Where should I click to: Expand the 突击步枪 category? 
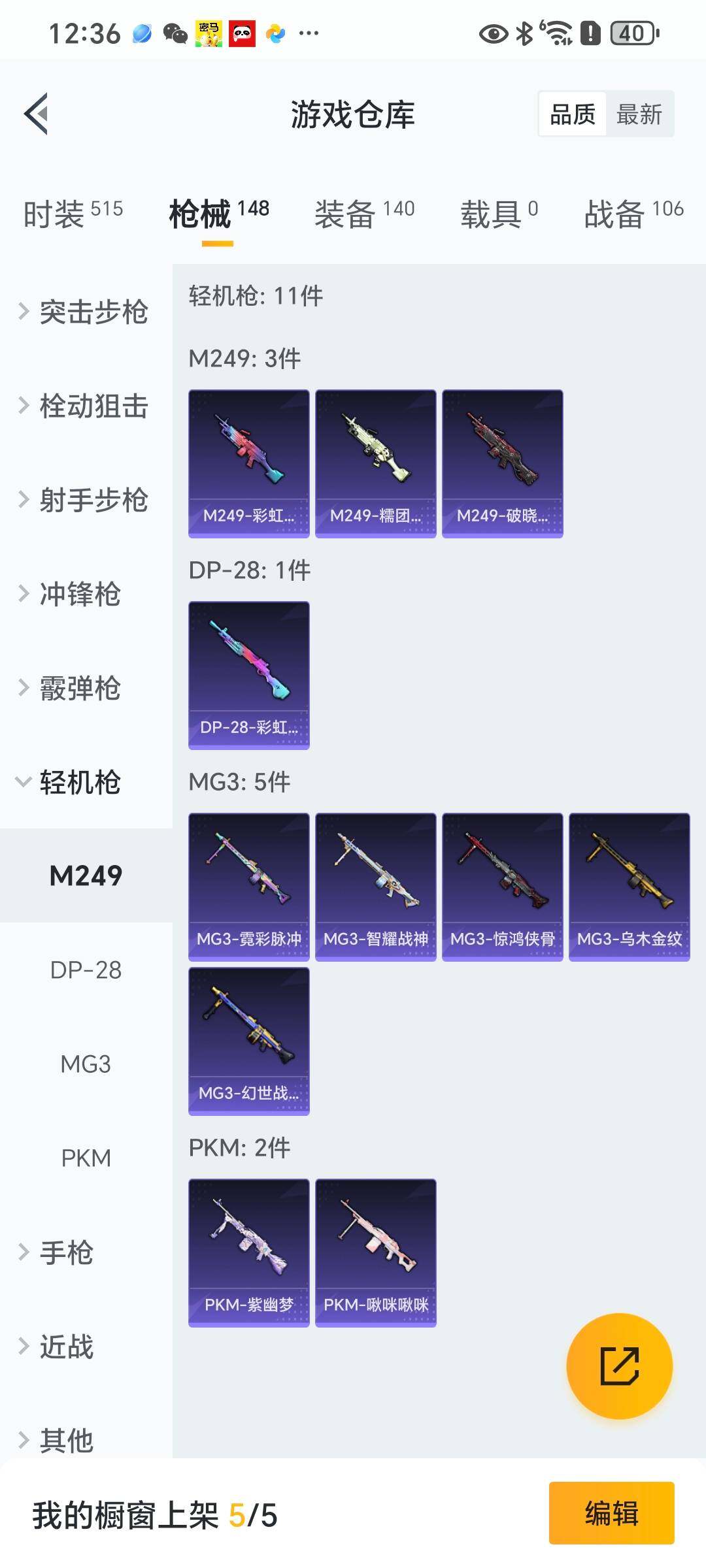point(85,312)
